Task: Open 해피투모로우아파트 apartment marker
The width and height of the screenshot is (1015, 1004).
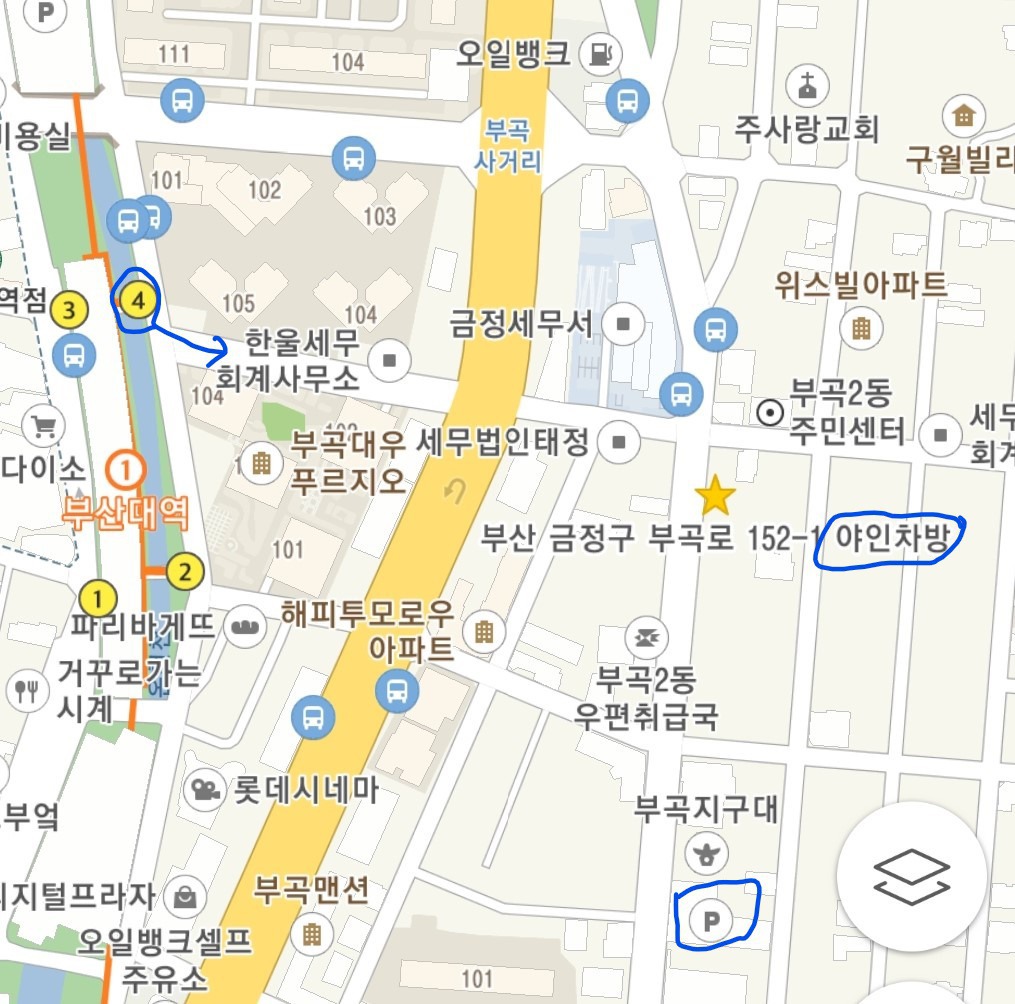Action: pyautogui.click(x=484, y=631)
